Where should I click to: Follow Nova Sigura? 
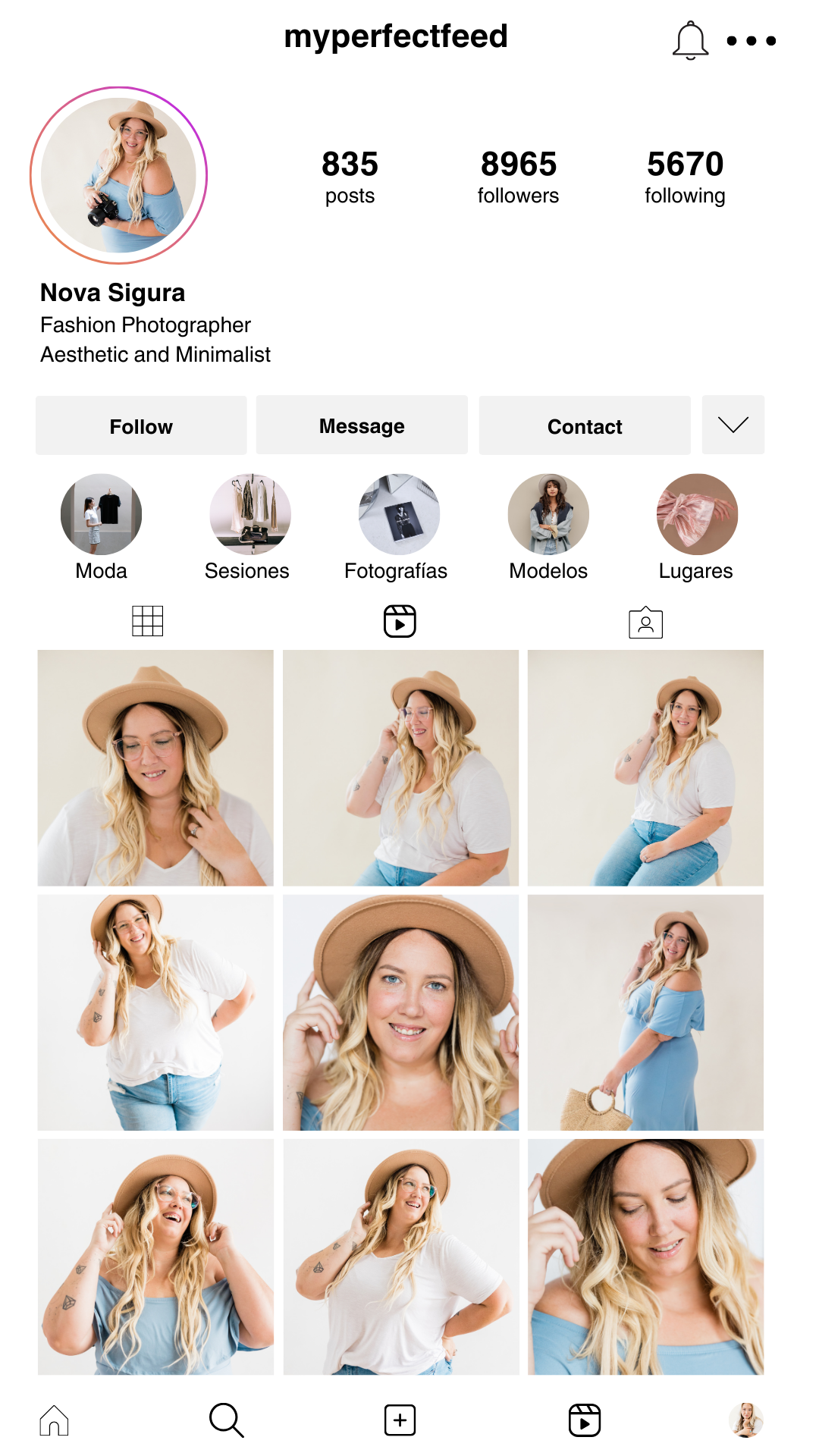pos(141,425)
